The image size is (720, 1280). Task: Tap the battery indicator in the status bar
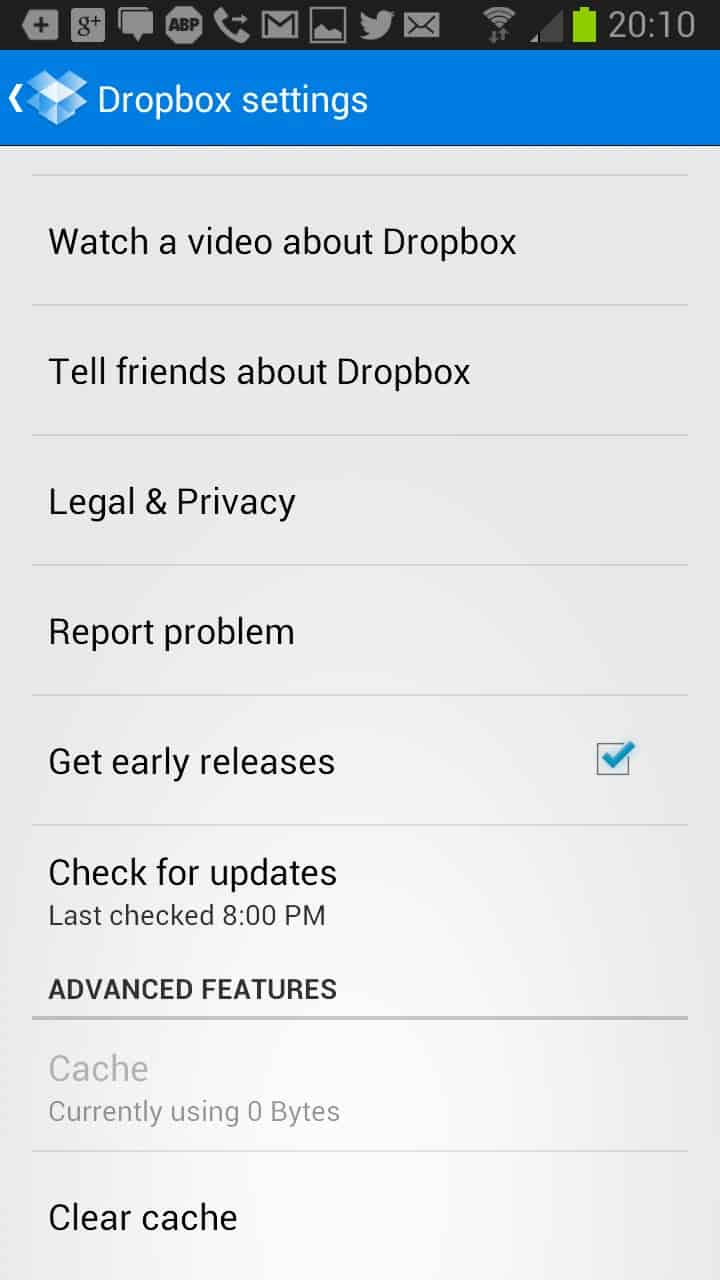(586, 23)
